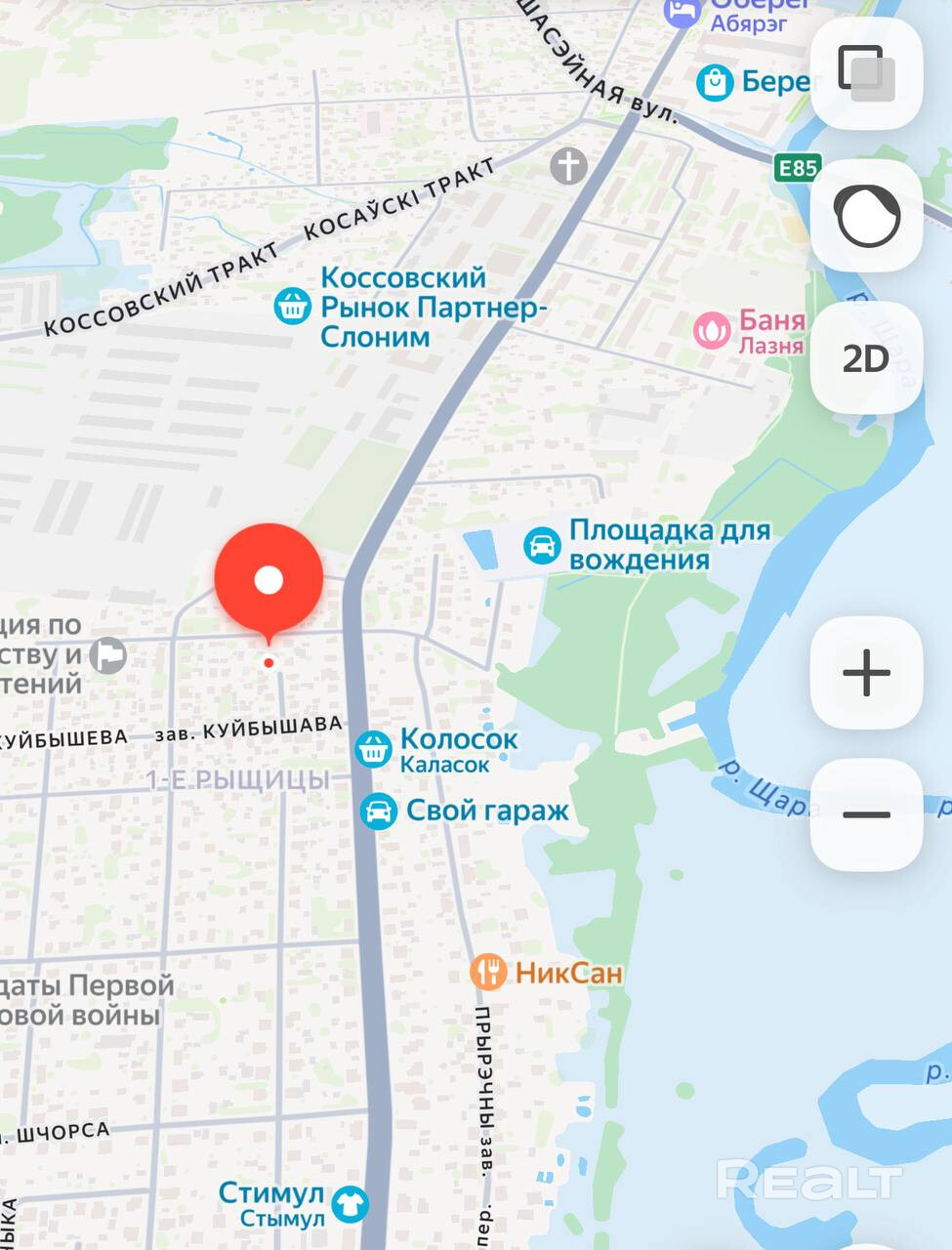Screen dimensions: 952x1250
Task: Open the Стимул clothing store marker
Action: click(x=351, y=1204)
